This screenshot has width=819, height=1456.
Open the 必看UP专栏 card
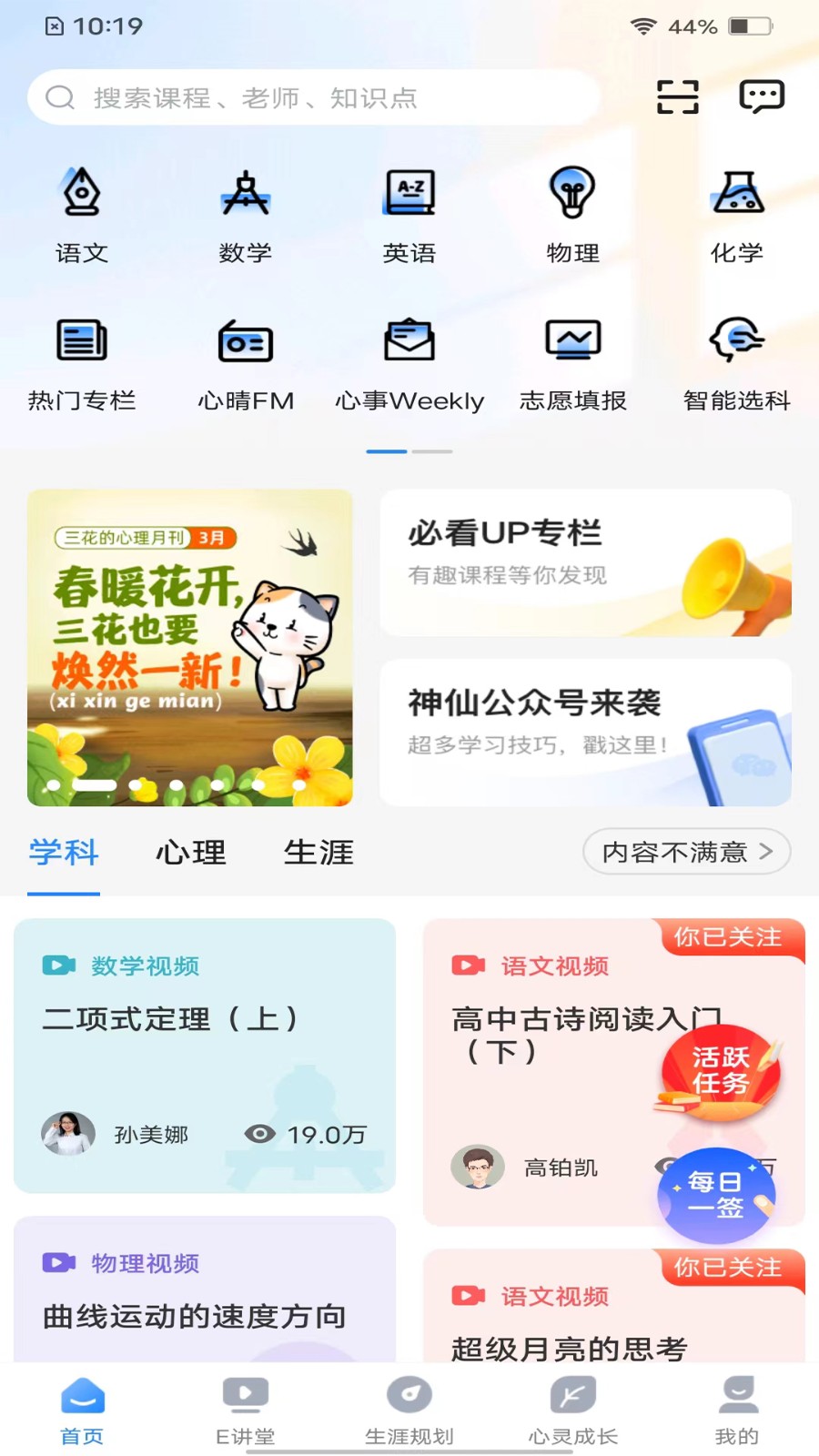point(585,564)
